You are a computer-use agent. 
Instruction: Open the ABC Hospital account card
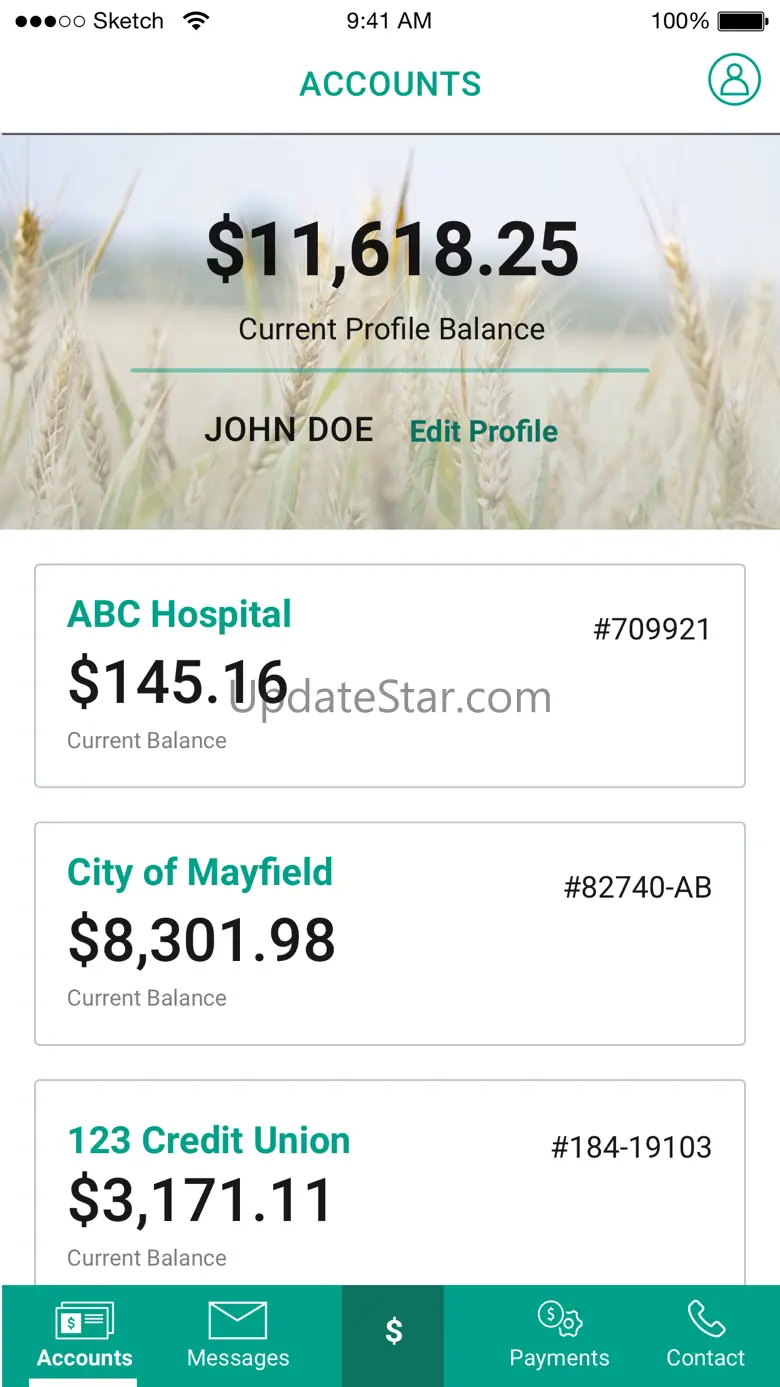point(389,675)
